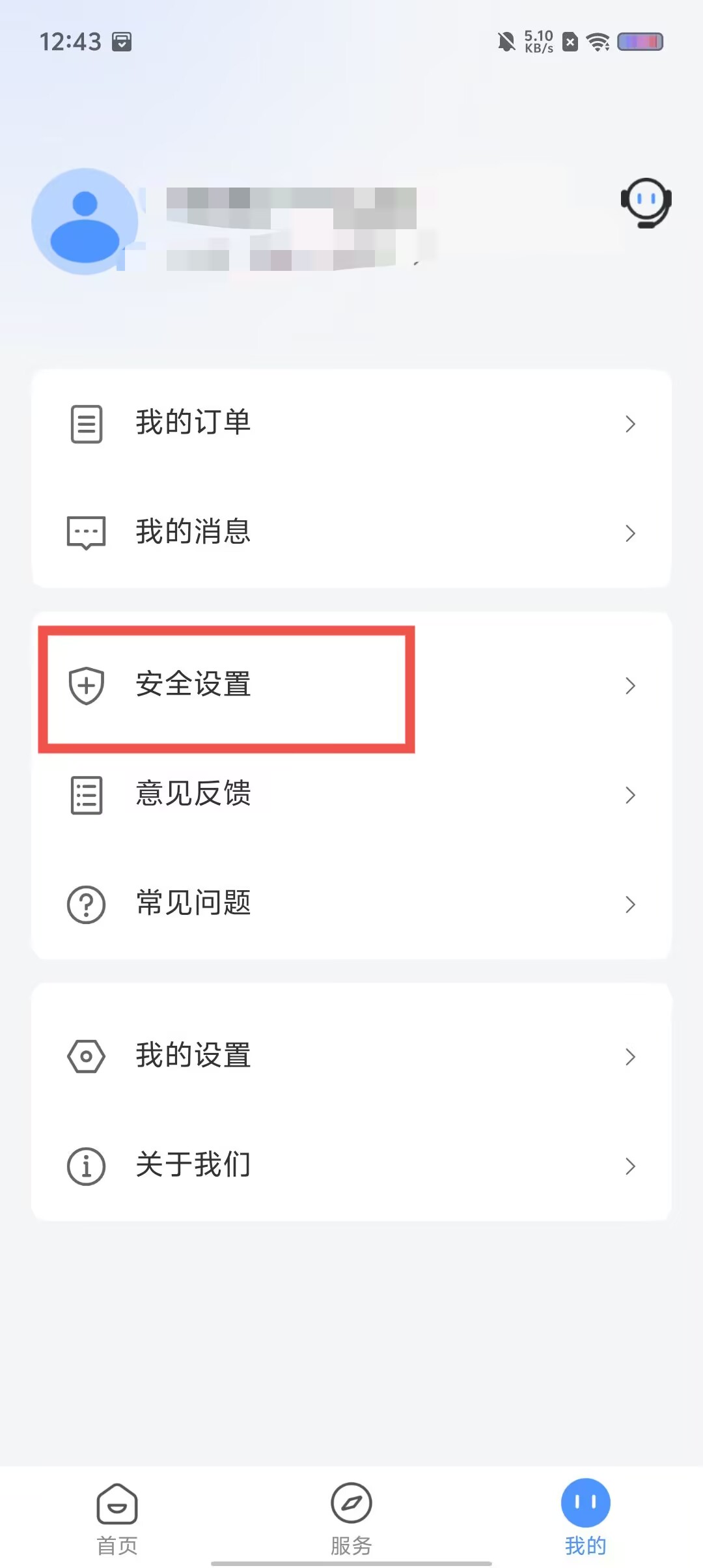
Task: Open customer service headset icon
Action: (646, 203)
